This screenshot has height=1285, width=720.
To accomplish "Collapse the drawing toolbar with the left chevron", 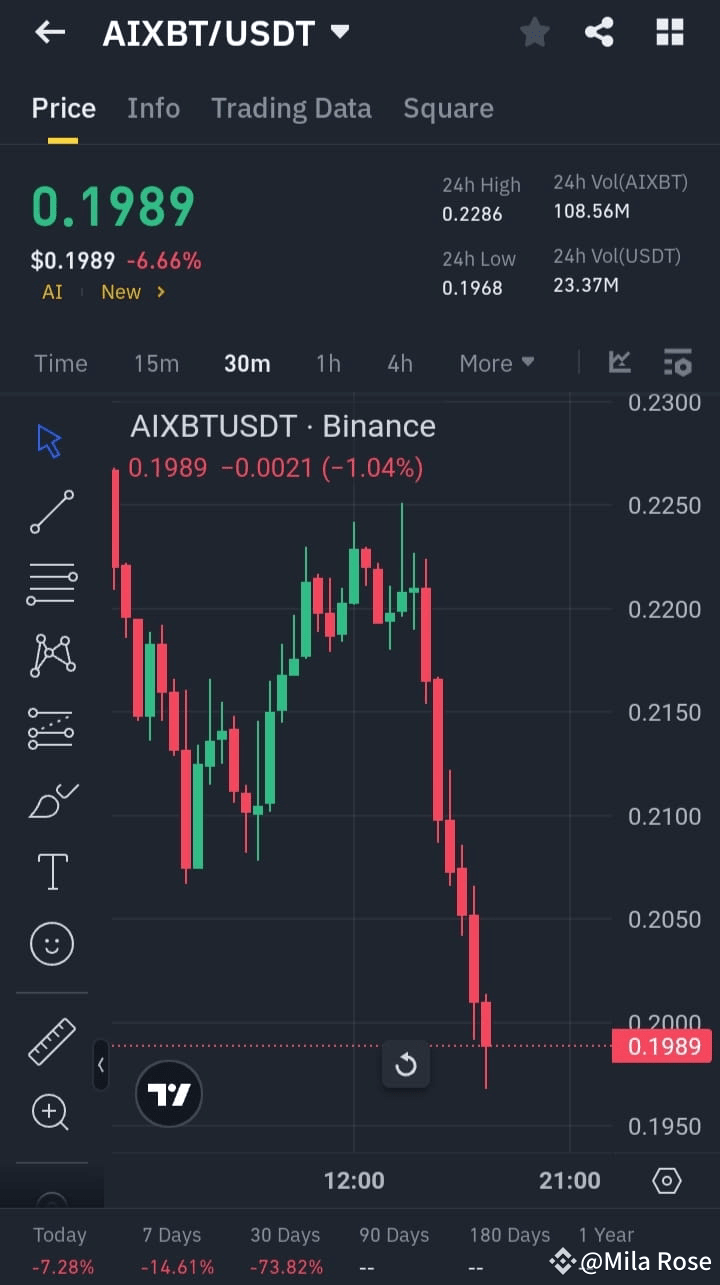I will pos(101,1064).
